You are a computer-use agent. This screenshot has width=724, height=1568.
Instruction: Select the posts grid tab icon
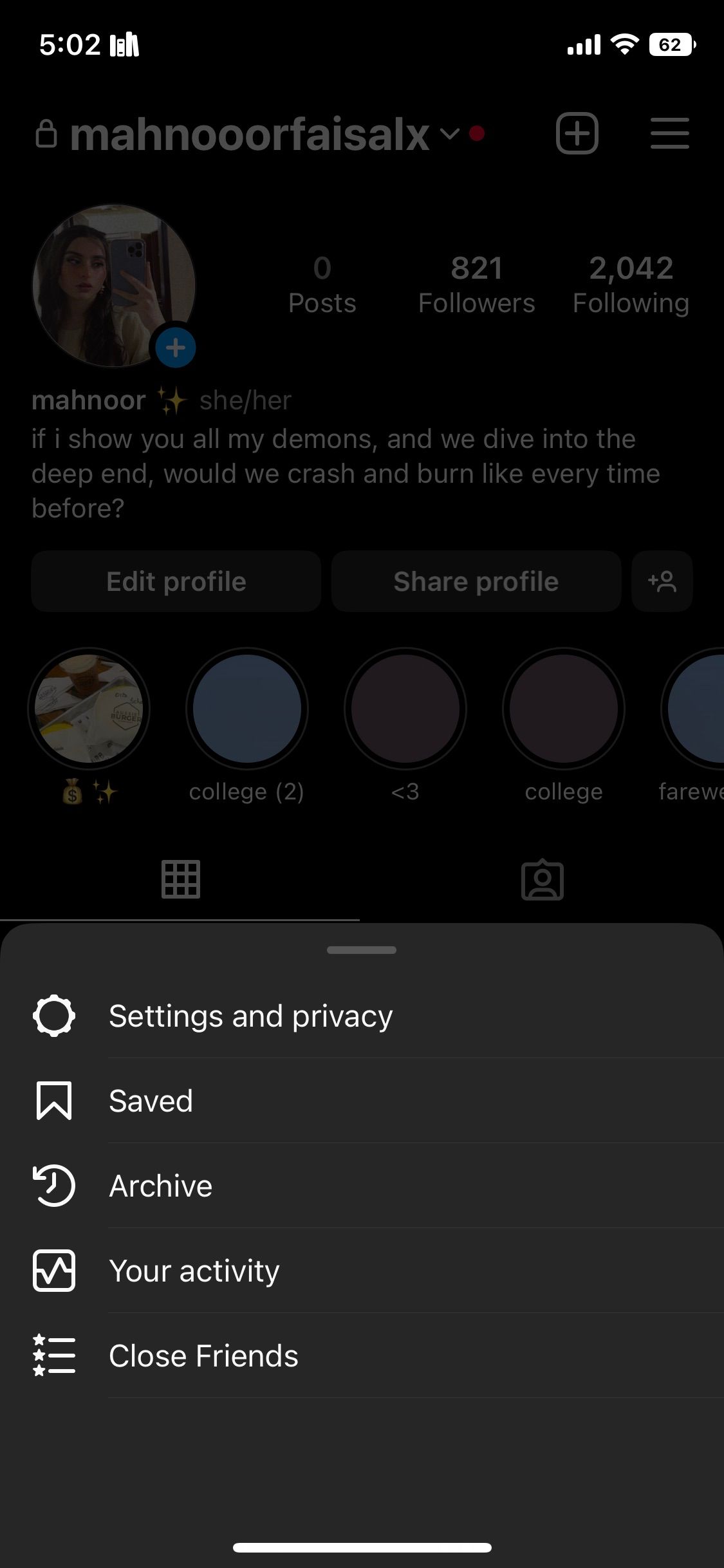(181, 880)
